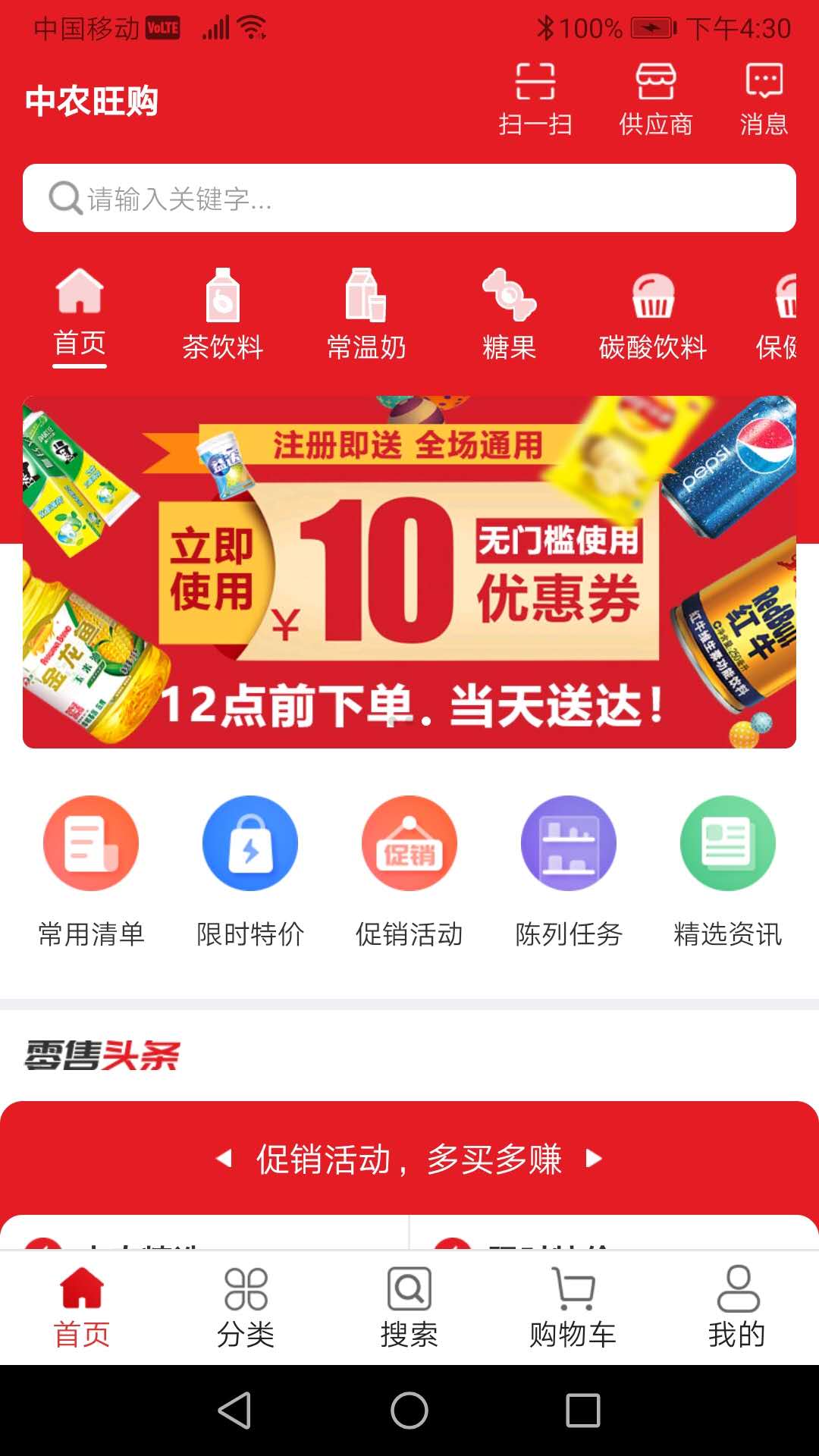This screenshot has height=1456, width=819.
Task: Open the 限时特价 flash sale feature
Action: pyautogui.click(x=250, y=872)
